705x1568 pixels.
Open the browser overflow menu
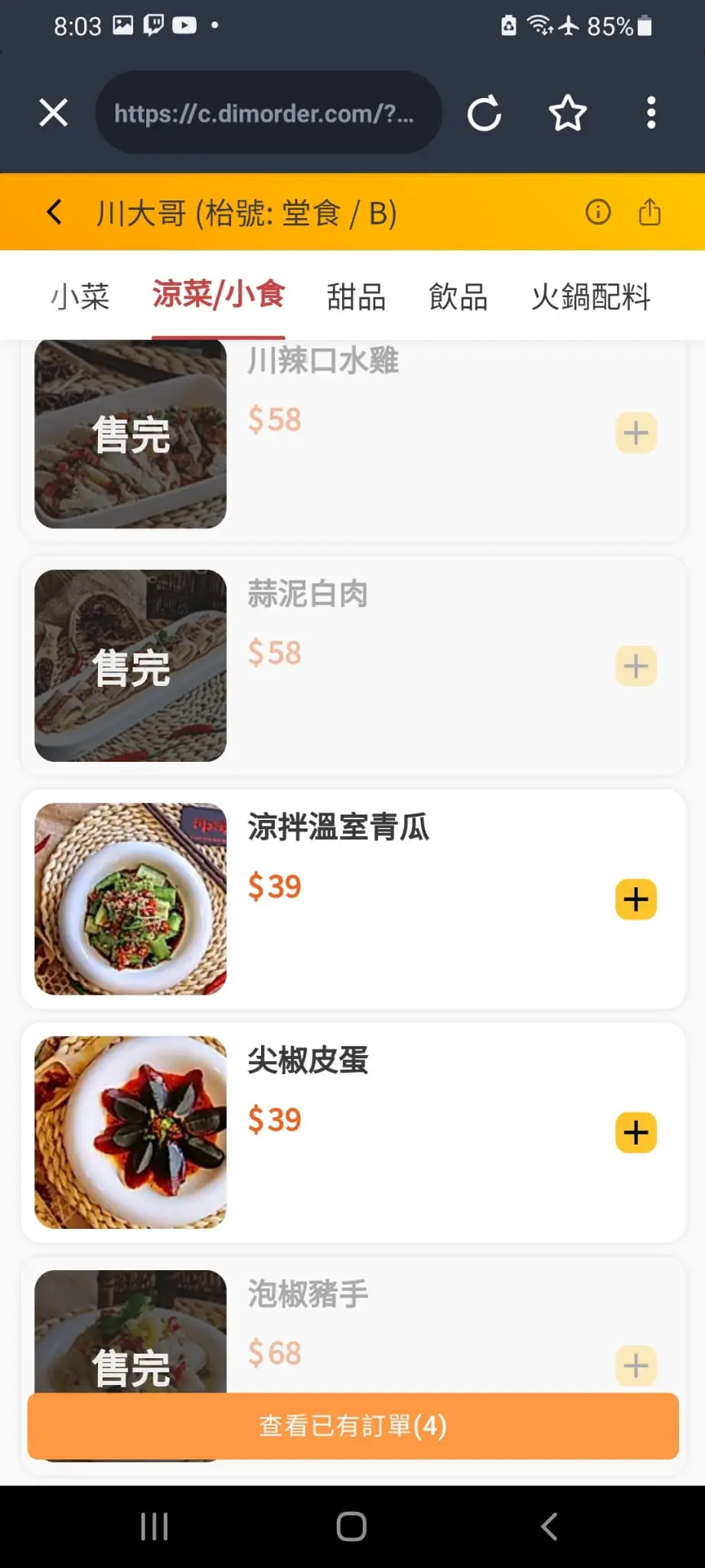pos(651,113)
